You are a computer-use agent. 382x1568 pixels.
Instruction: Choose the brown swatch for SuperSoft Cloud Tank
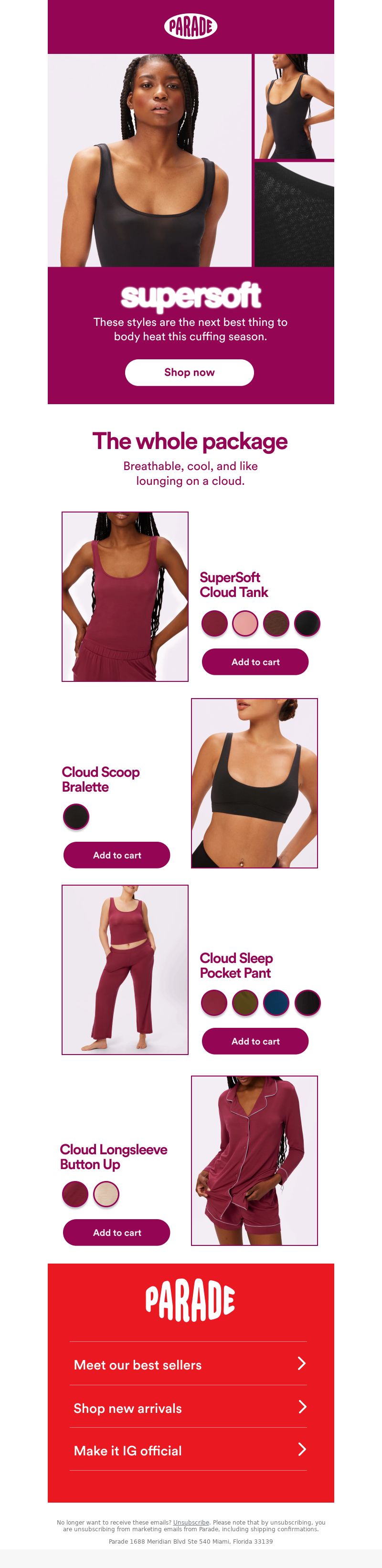click(x=276, y=623)
